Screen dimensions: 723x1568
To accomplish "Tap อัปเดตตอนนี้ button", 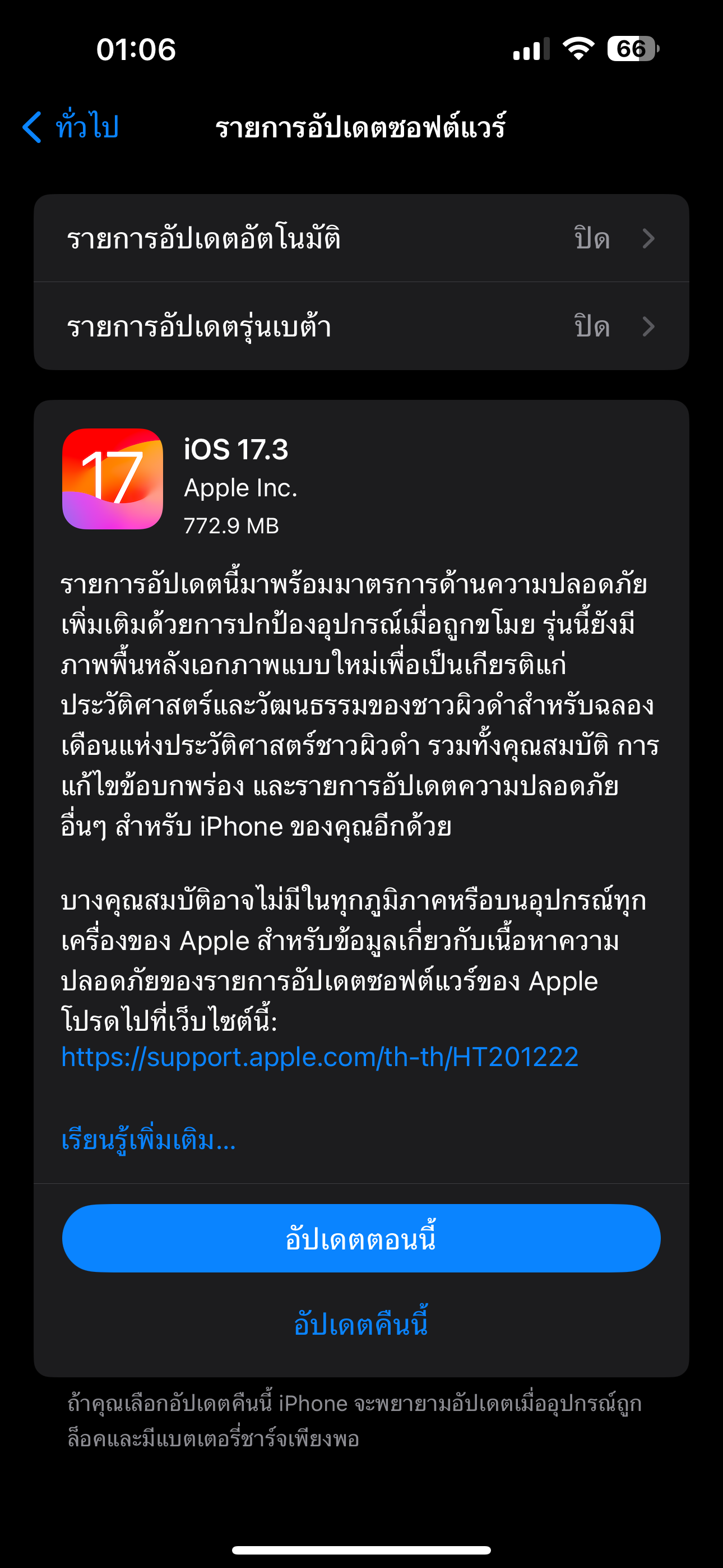I will pos(361,1239).
